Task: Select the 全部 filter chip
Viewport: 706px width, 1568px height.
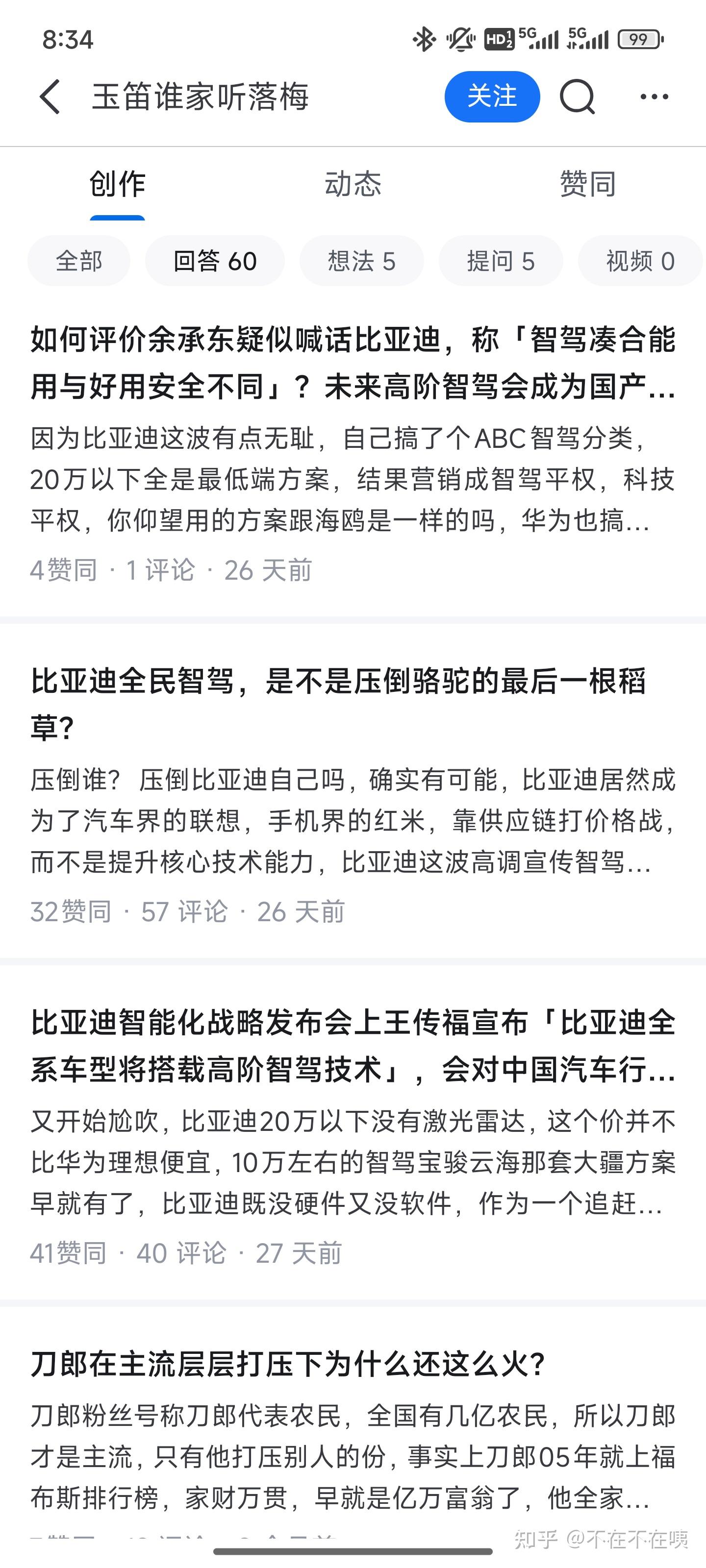Action: pos(79,261)
